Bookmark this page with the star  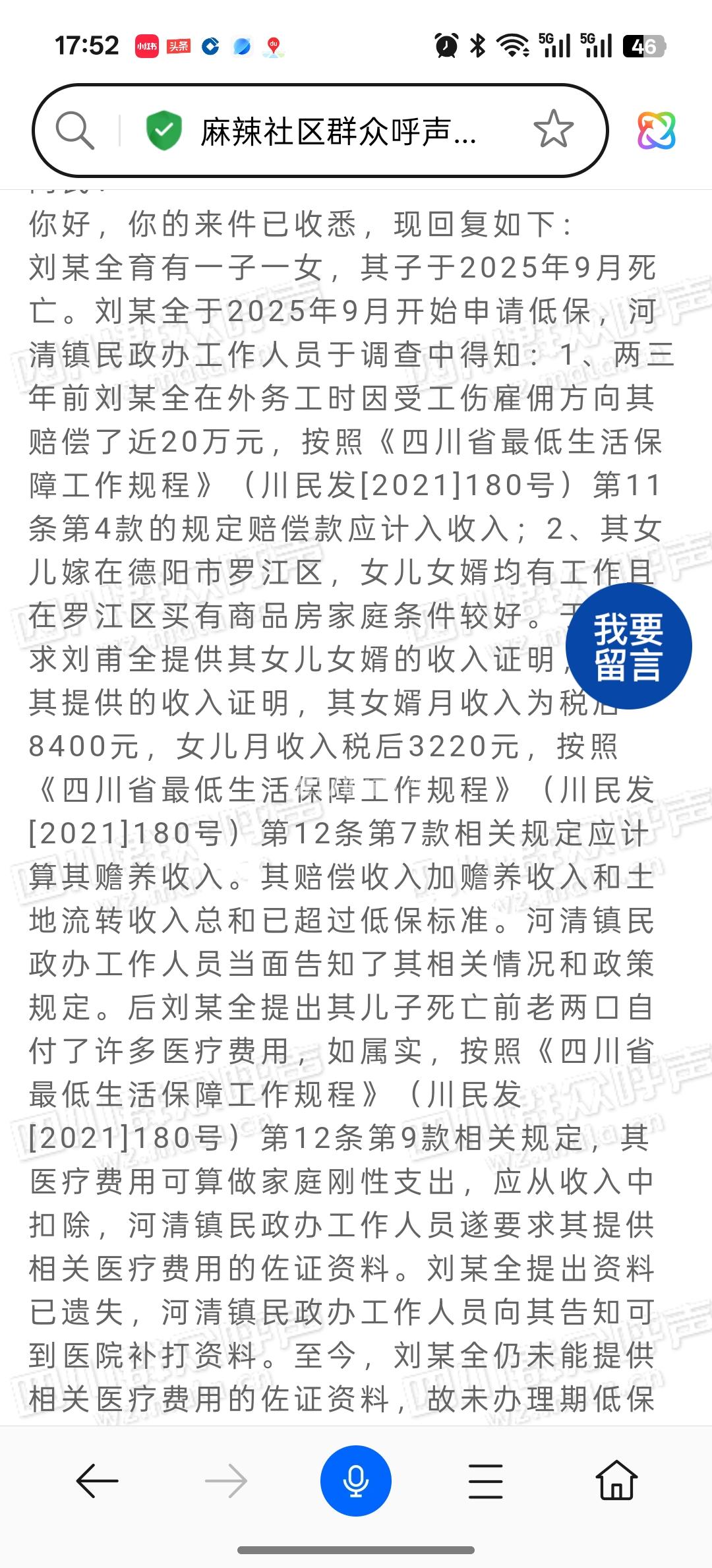pos(553,130)
